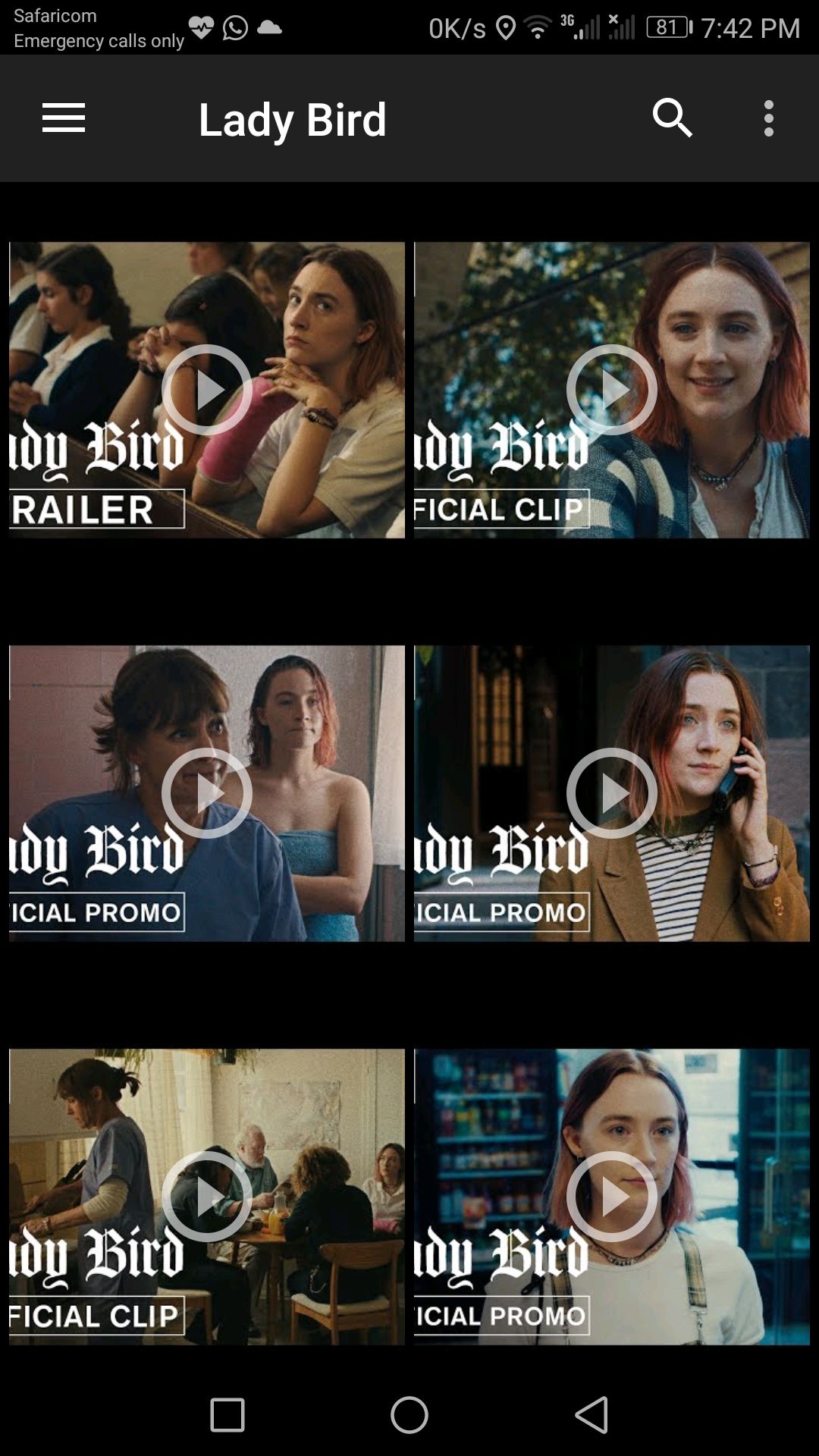Open the search icon

672,118
